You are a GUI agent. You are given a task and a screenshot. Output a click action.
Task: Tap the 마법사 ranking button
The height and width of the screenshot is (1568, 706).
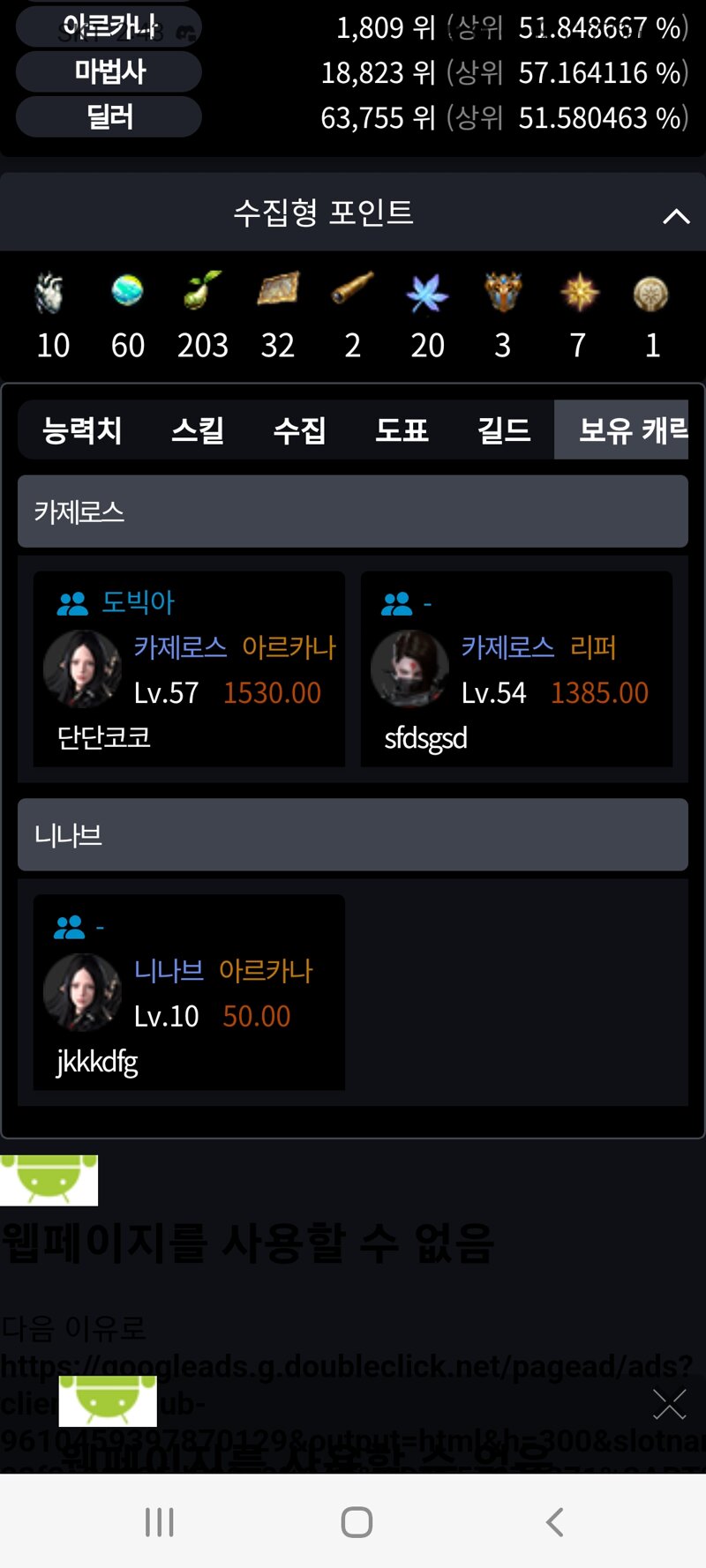(x=109, y=71)
